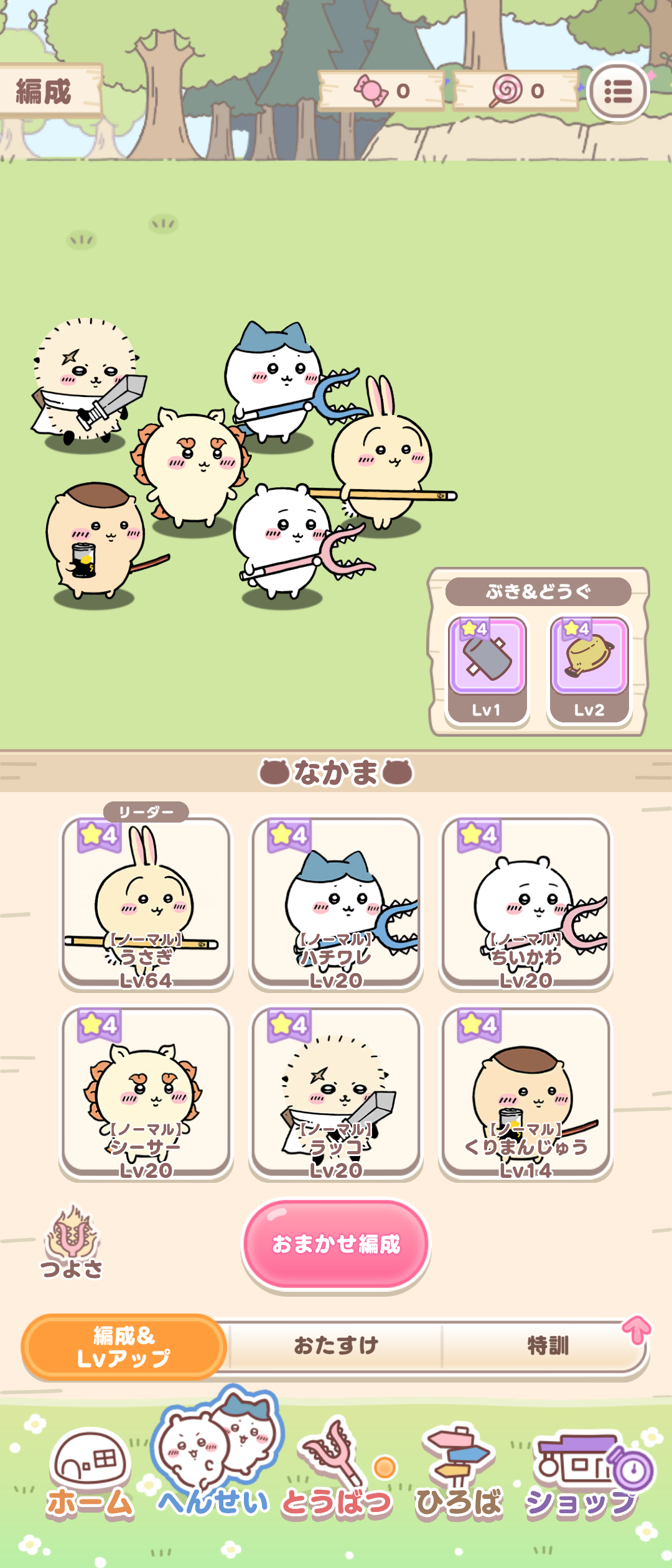Open くりまんじゅう Lv14 member card

526,1092
